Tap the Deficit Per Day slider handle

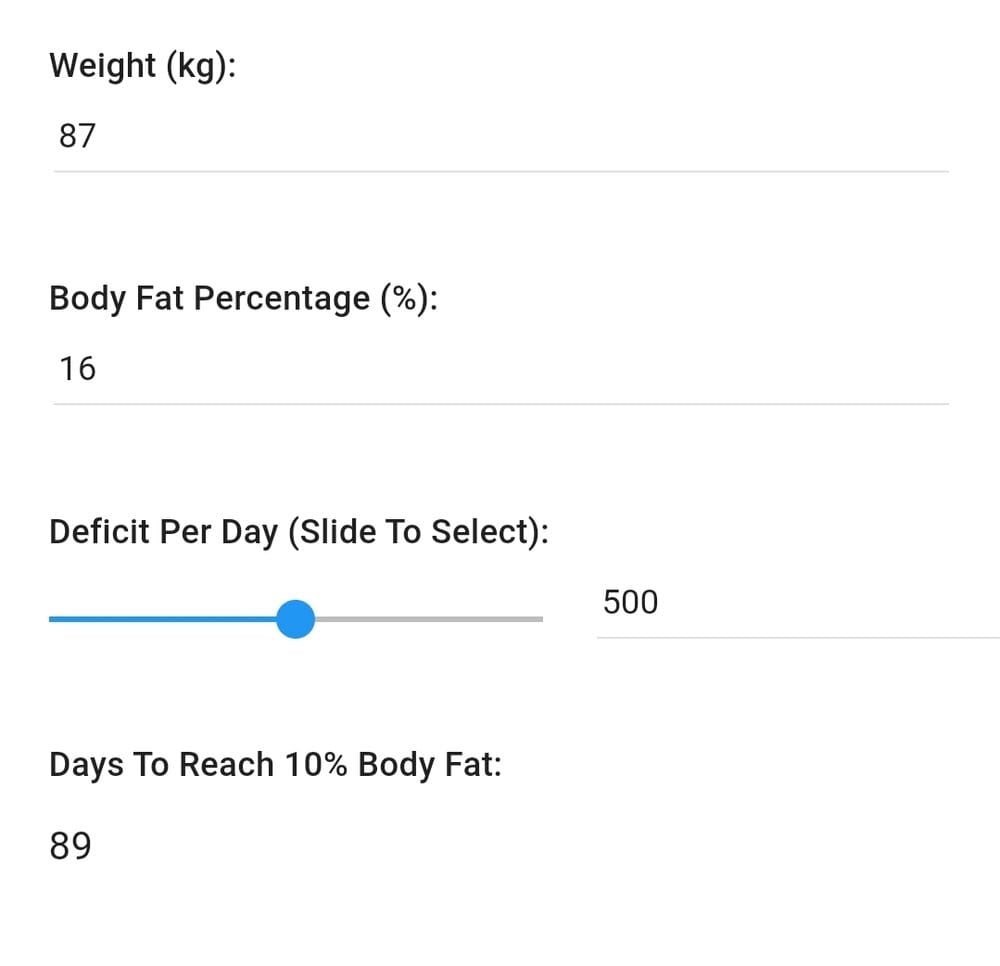[x=295, y=619]
